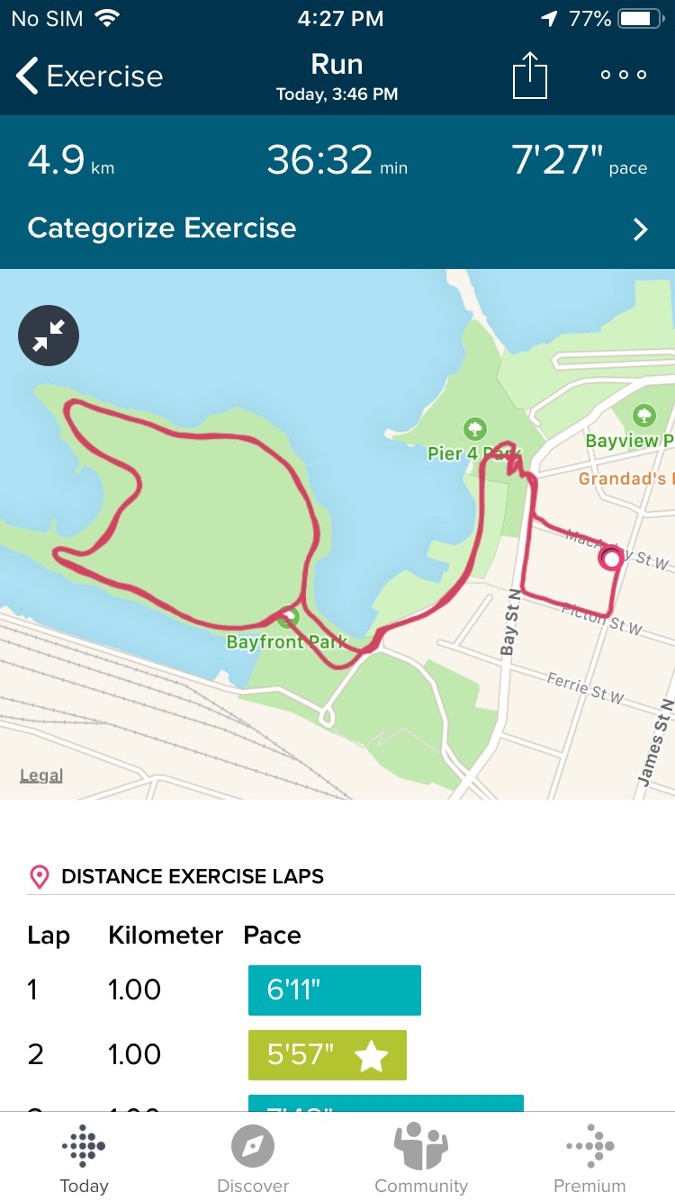675x1200 pixels.
Task: Open Categorize Exercise
Action: pos(337,228)
